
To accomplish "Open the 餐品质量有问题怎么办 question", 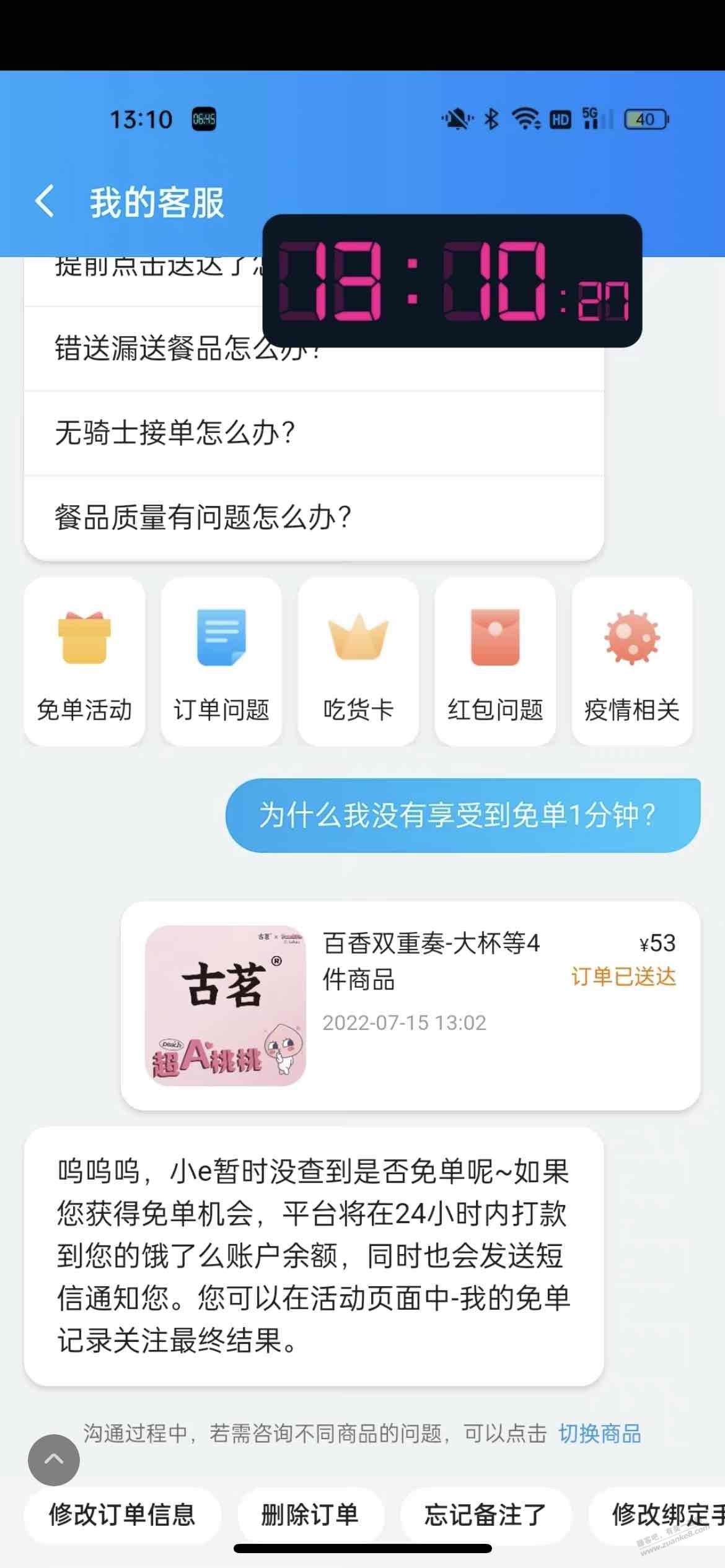I will pos(314,518).
